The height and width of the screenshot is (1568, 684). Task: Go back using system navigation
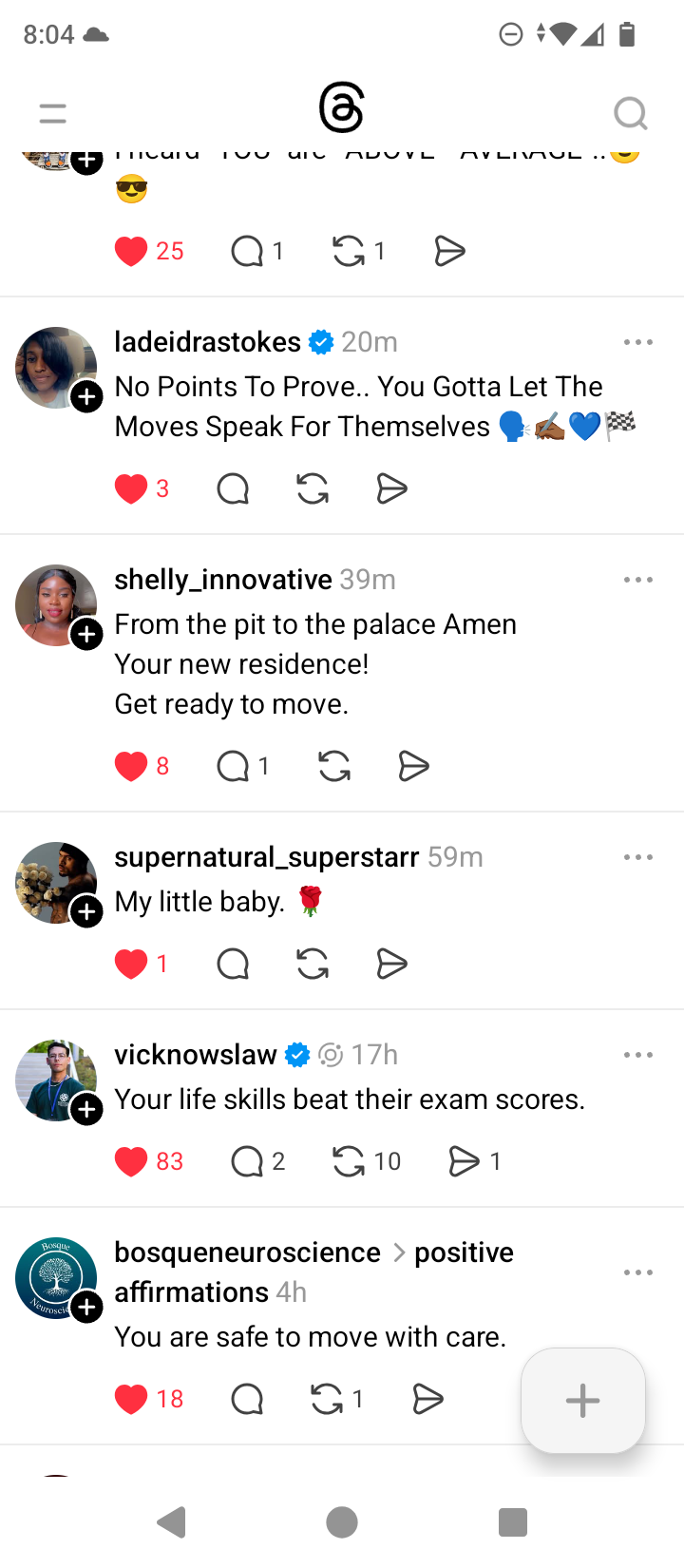(x=172, y=1522)
